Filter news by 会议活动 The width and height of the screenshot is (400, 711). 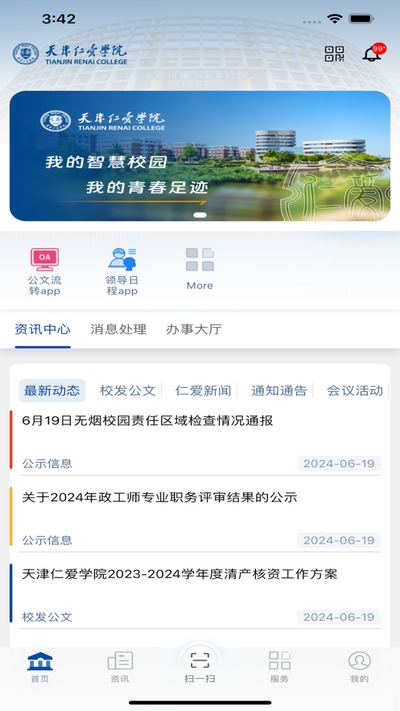coord(355,390)
